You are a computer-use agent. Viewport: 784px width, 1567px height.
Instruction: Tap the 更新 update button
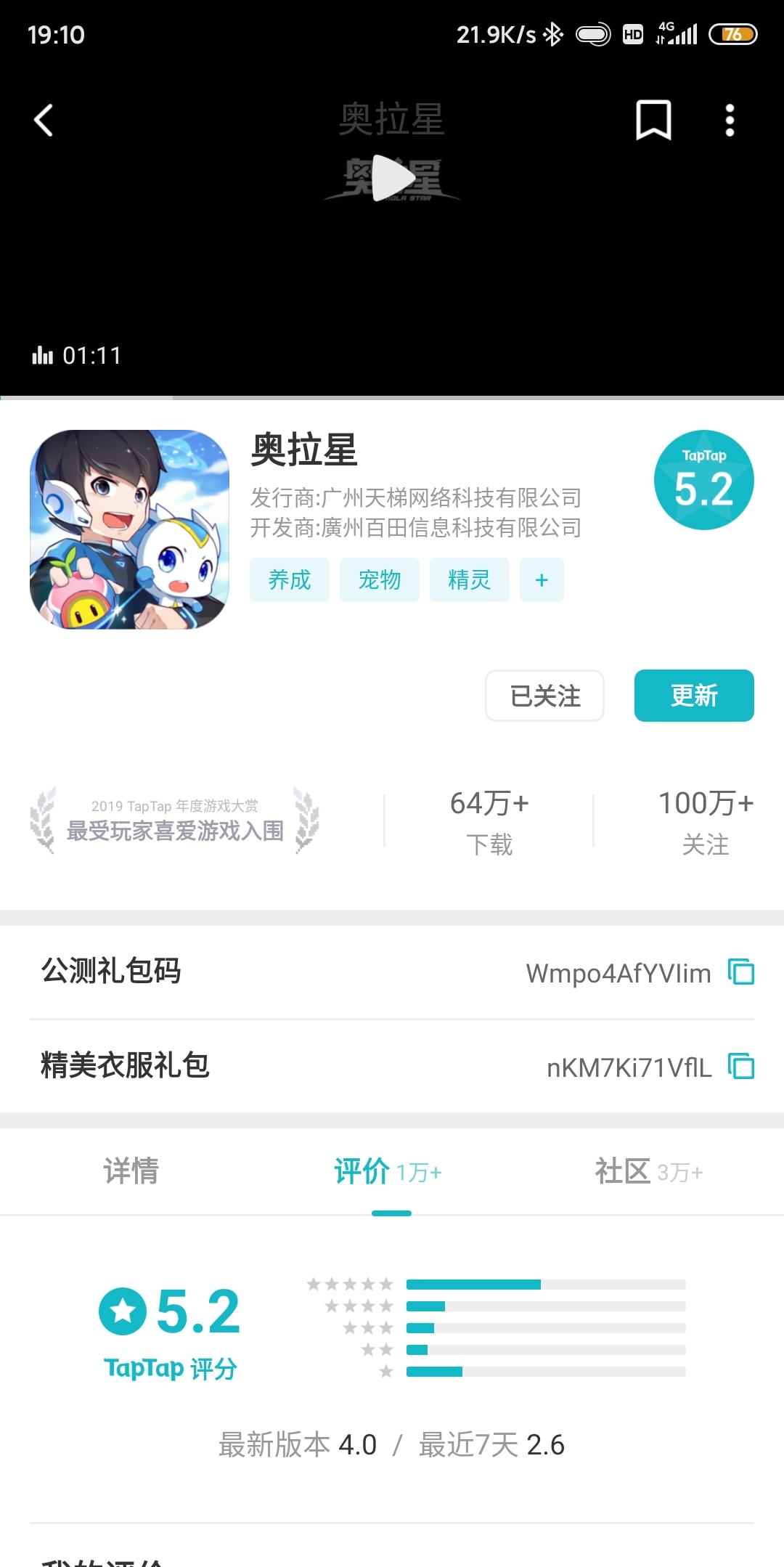[693, 696]
